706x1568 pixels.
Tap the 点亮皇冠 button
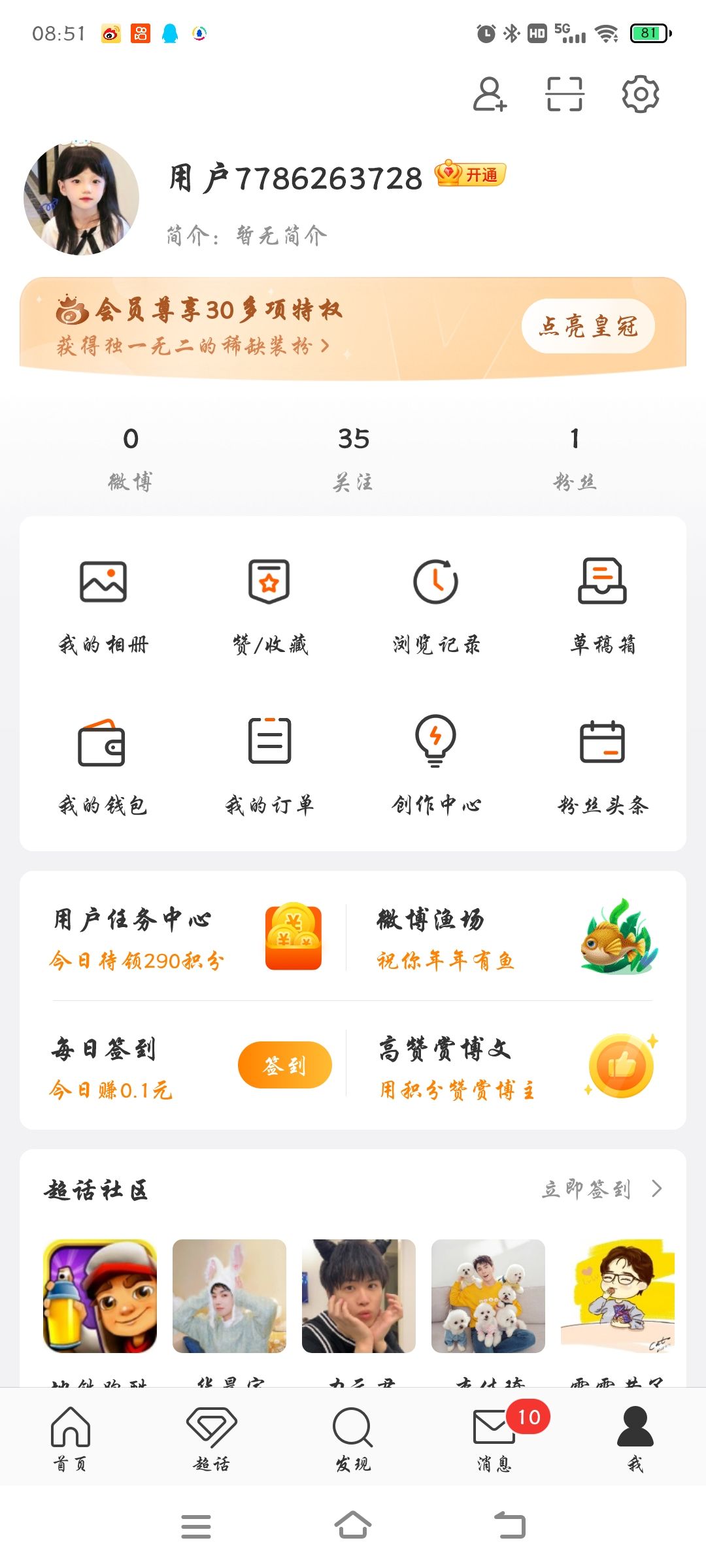tap(588, 326)
